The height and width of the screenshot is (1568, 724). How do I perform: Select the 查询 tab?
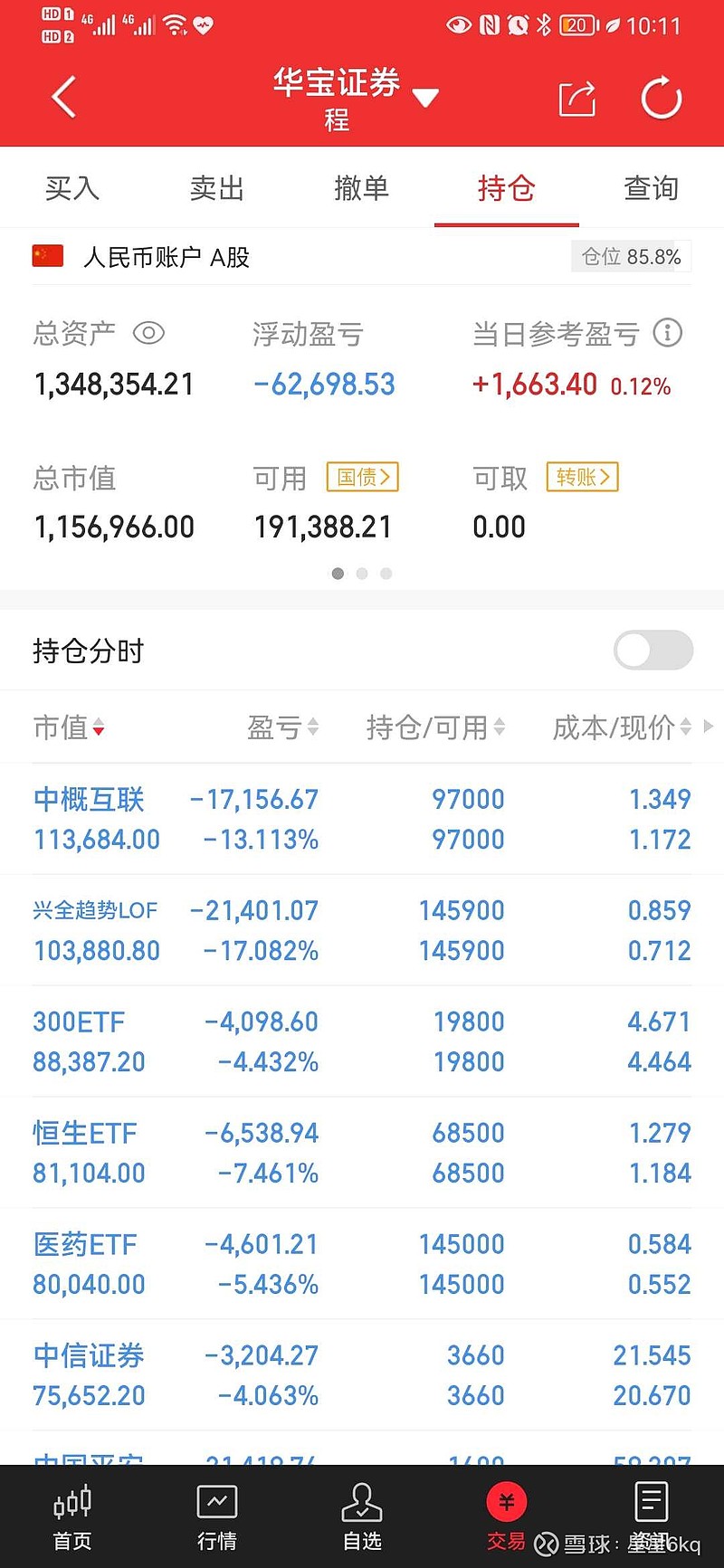click(652, 188)
